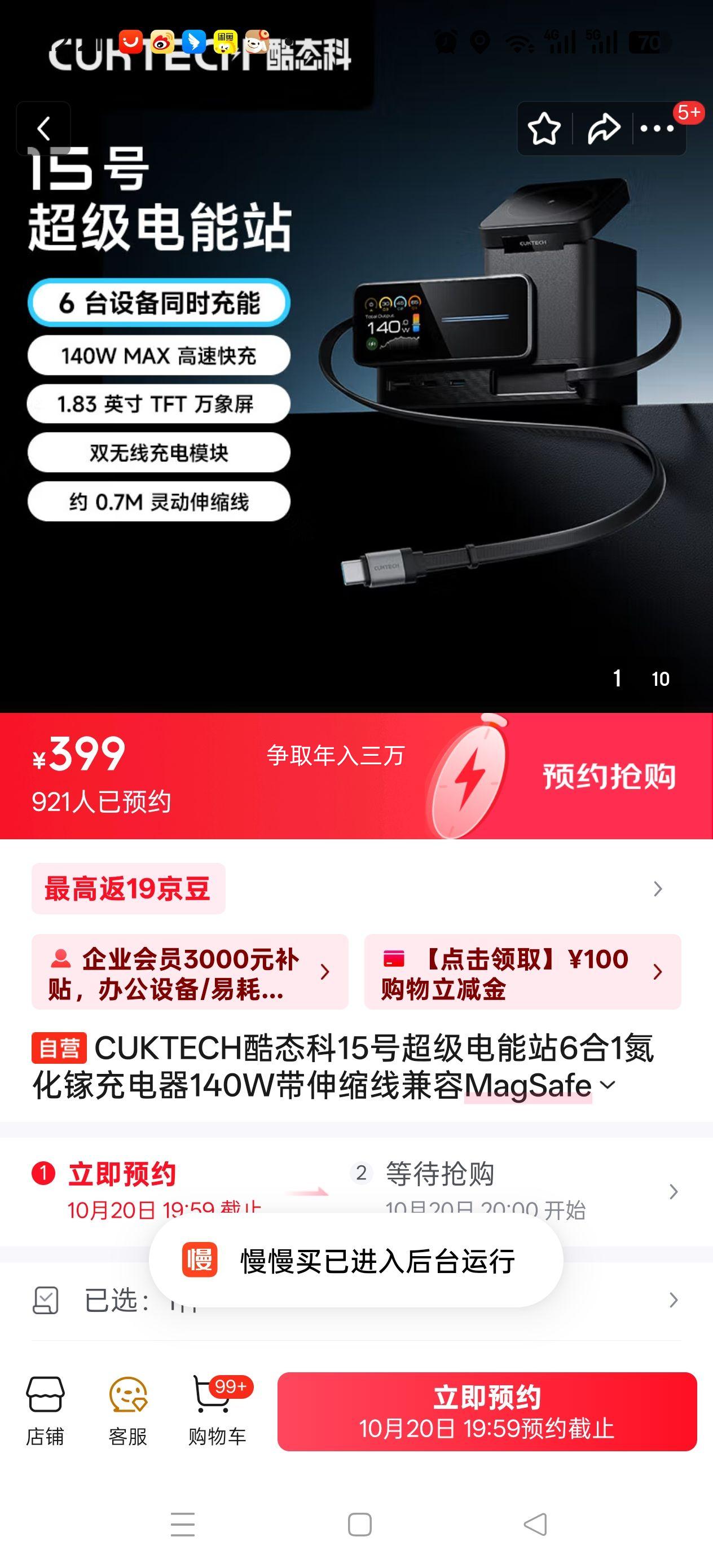This screenshot has height=1568, width=713.
Task: Open the 企业会员3000元补贴 offer
Action: coord(190,972)
